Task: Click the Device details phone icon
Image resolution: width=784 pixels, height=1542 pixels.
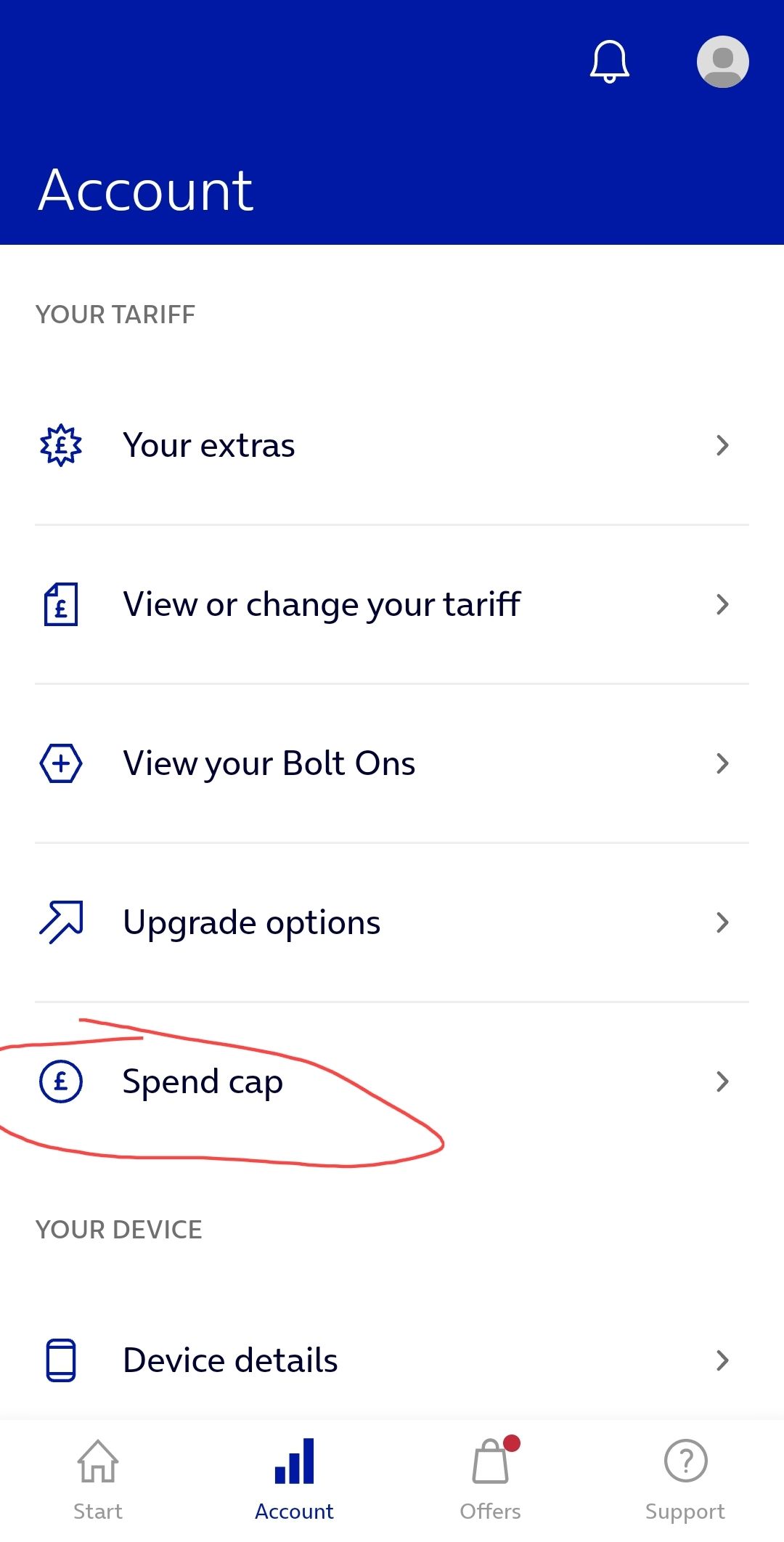Action: pyautogui.click(x=61, y=1360)
